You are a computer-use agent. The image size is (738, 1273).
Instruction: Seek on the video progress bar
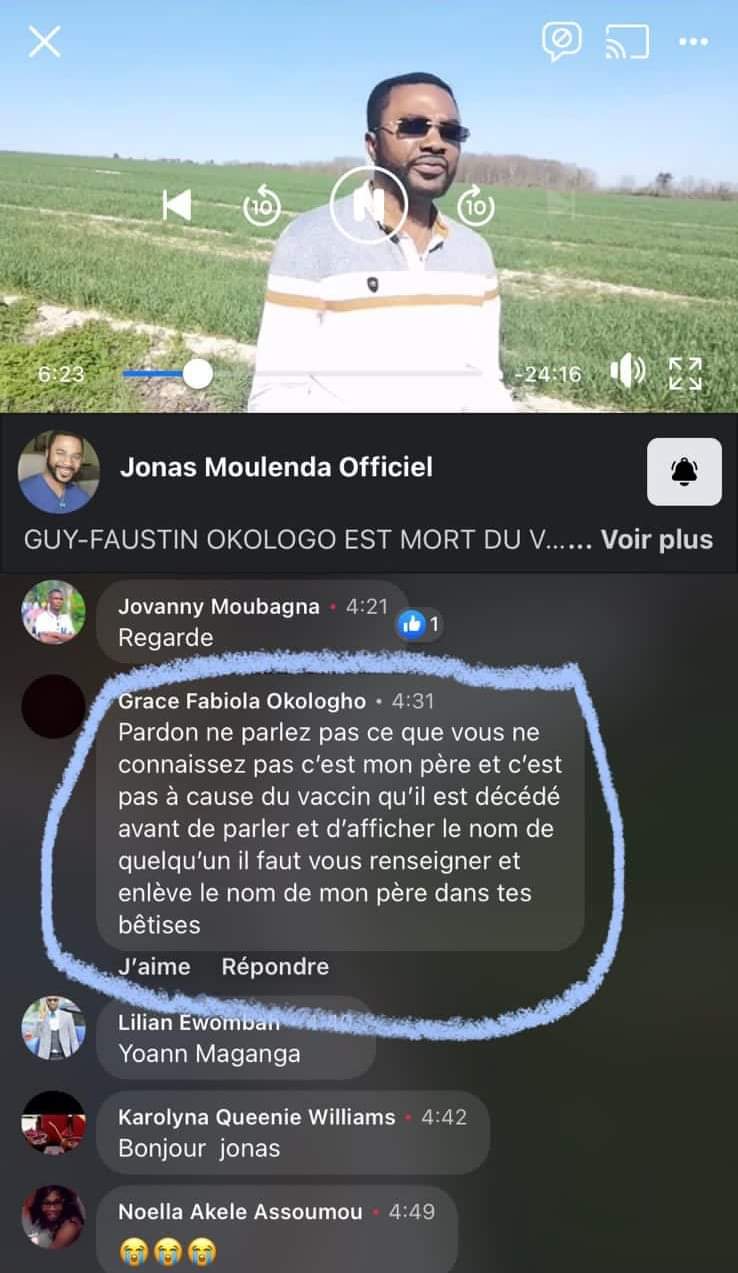300,374
